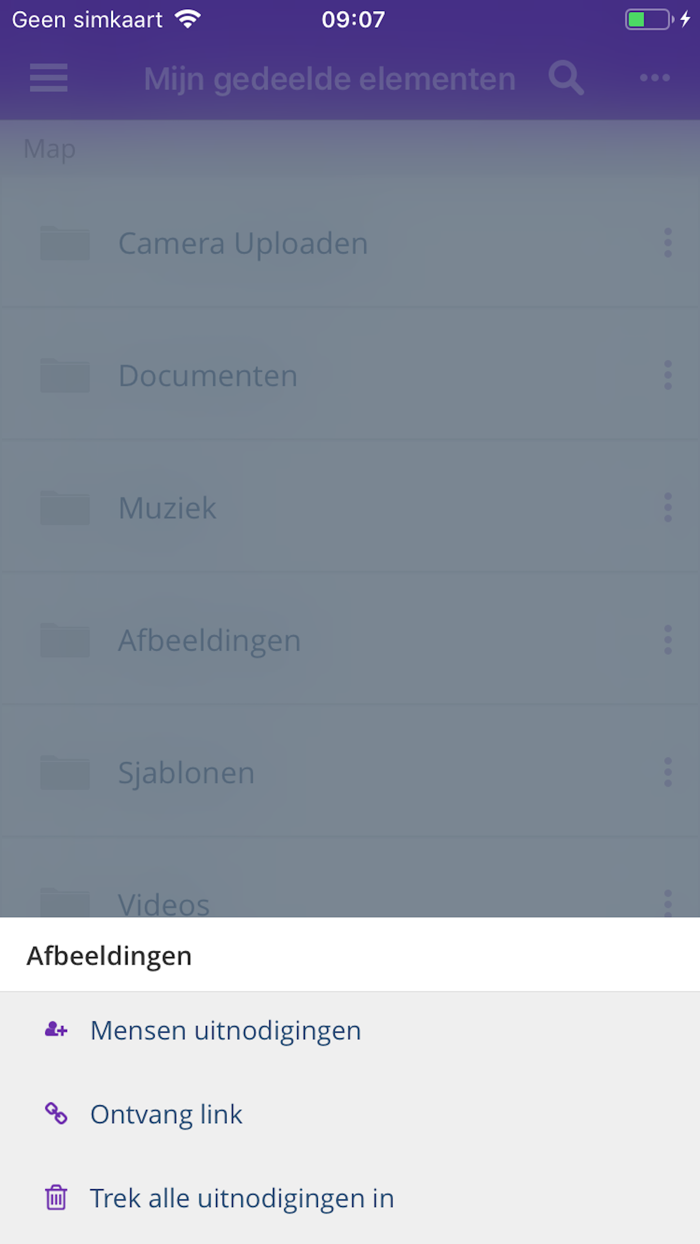Choose Ontvang link

(x=350, y=1114)
